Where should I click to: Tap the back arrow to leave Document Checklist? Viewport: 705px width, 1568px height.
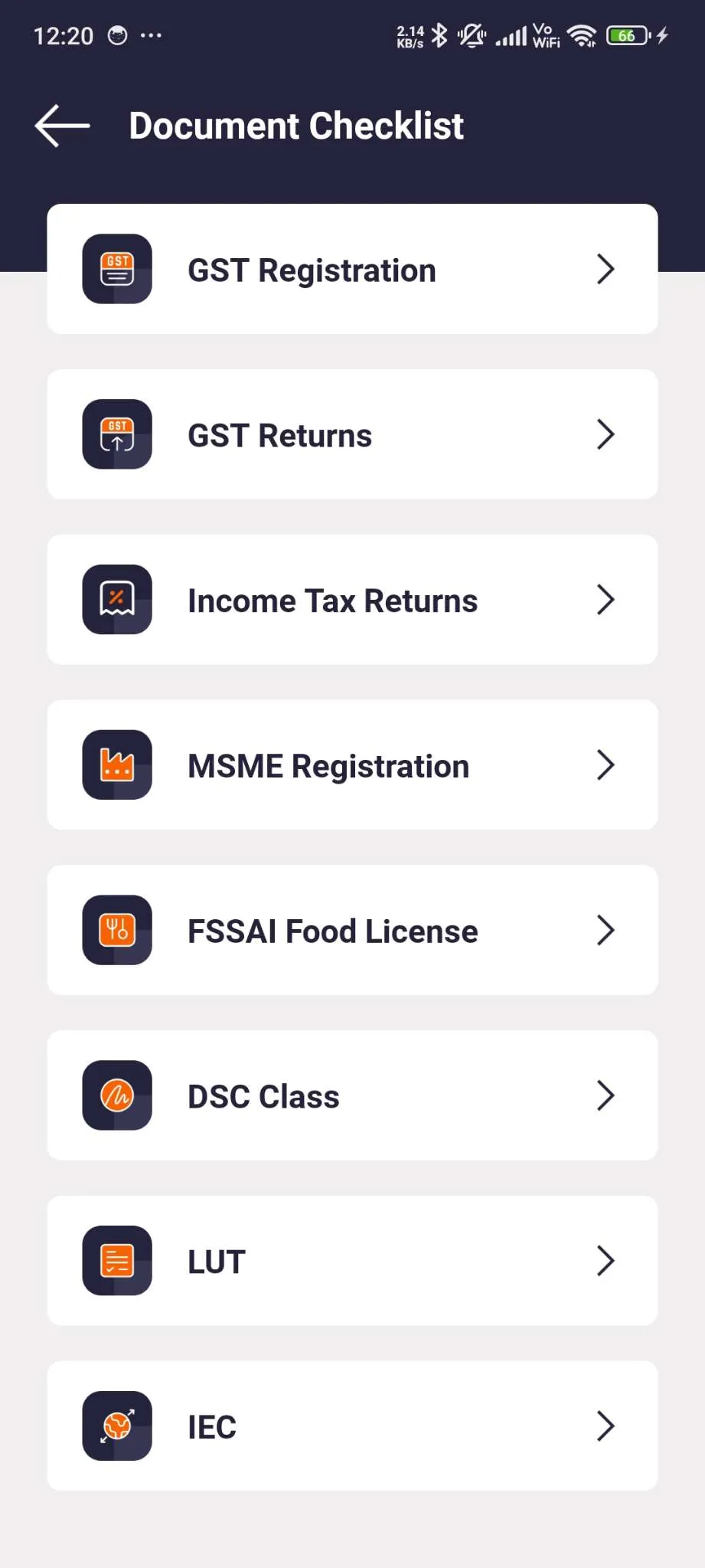(61, 125)
